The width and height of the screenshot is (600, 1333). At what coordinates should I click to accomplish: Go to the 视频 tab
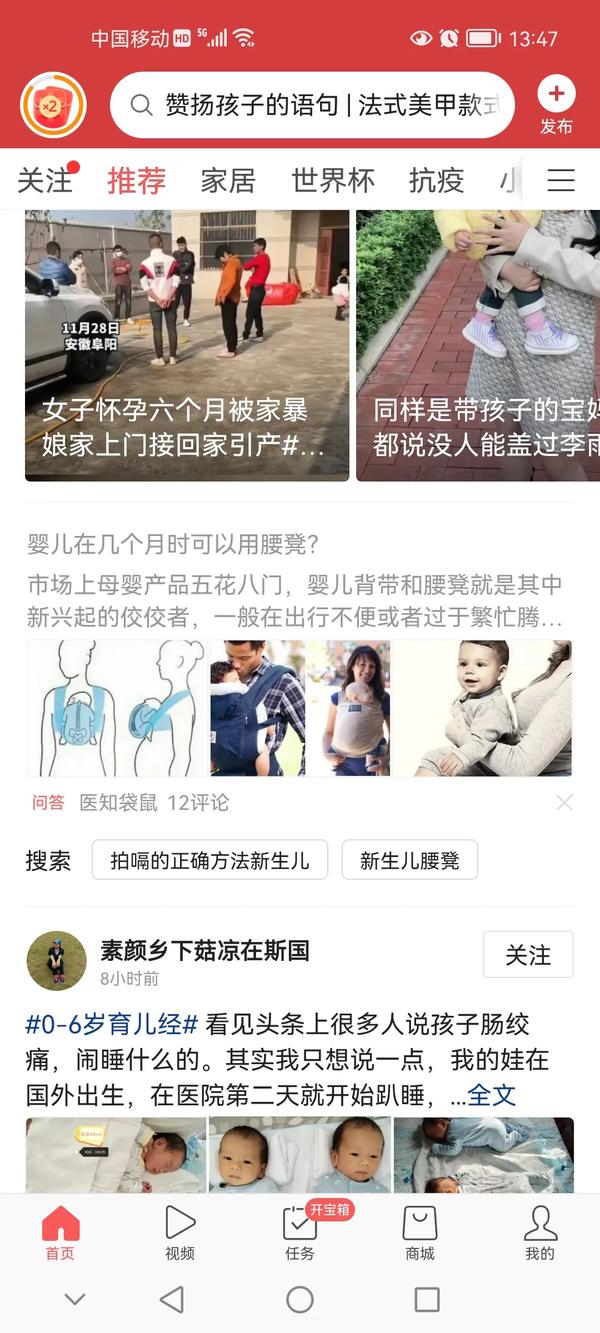(x=180, y=1233)
